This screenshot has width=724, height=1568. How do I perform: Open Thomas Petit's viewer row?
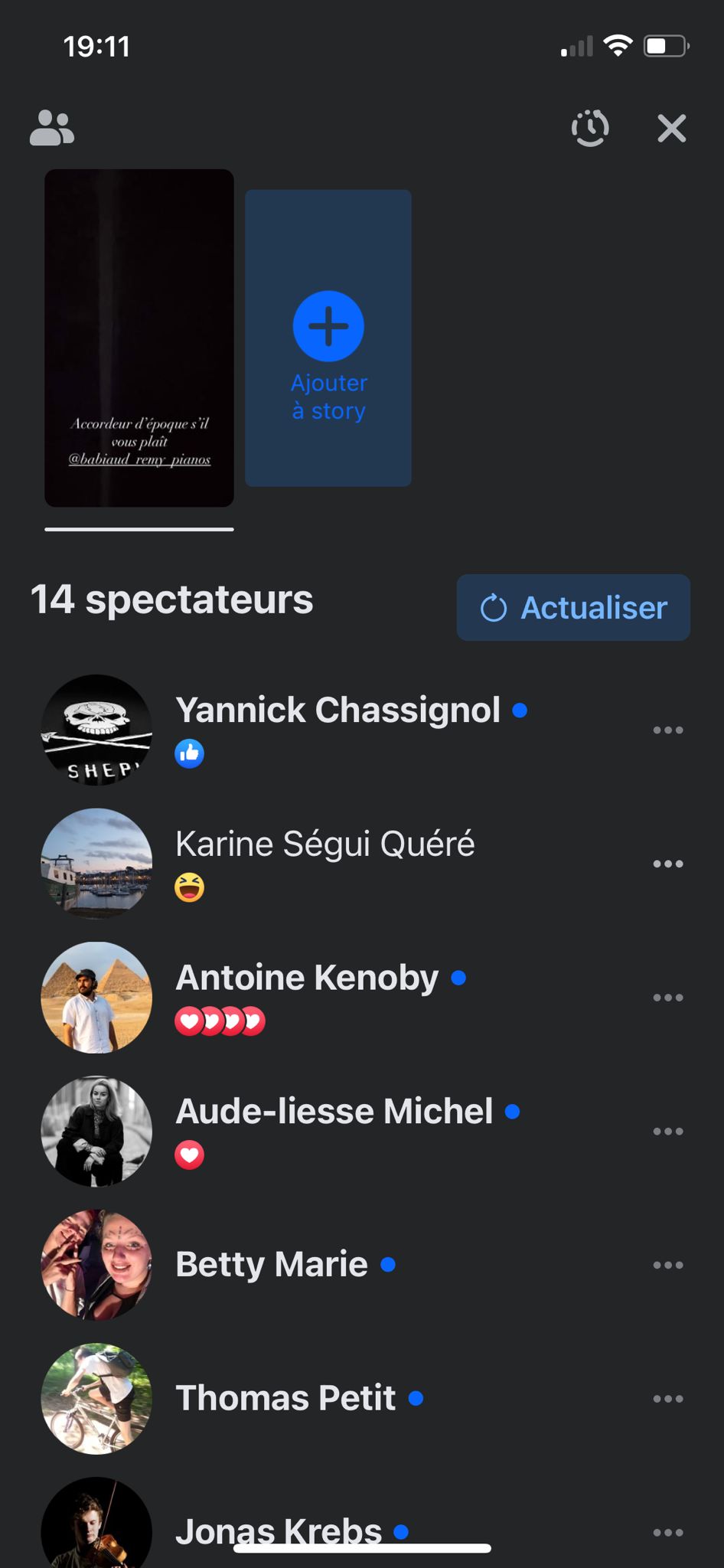(x=285, y=1399)
